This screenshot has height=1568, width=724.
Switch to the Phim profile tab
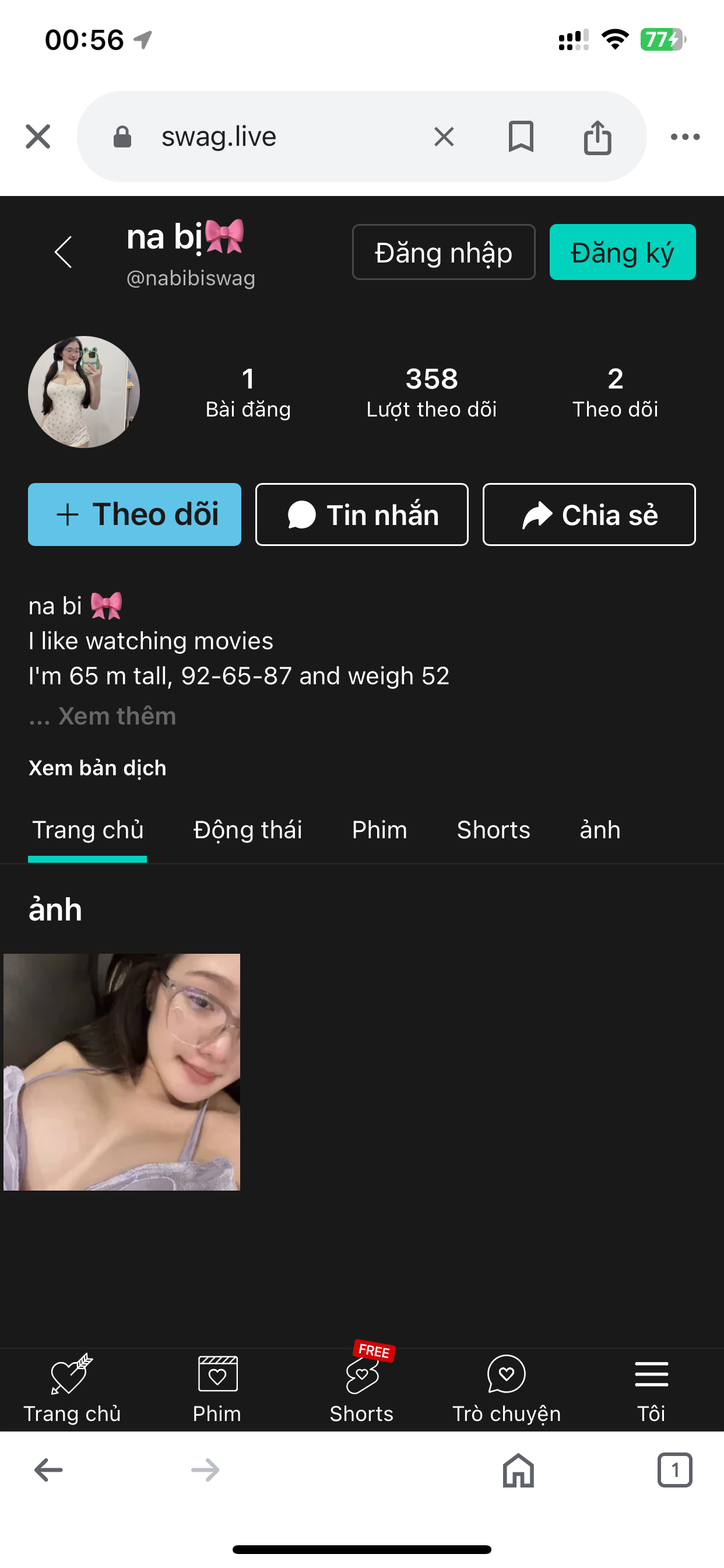[x=379, y=829]
